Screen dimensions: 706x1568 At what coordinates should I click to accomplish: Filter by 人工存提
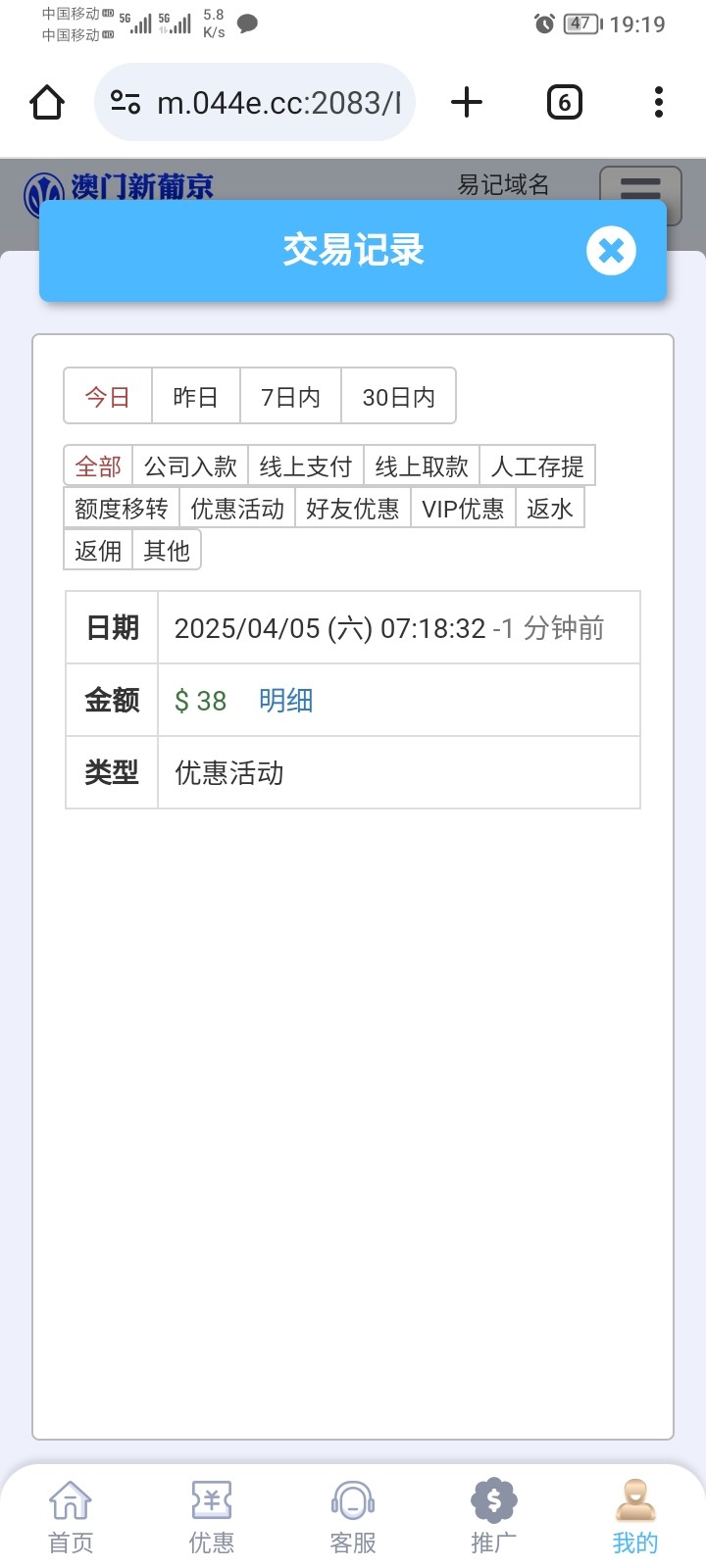pyautogui.click(x=537, y=466)
